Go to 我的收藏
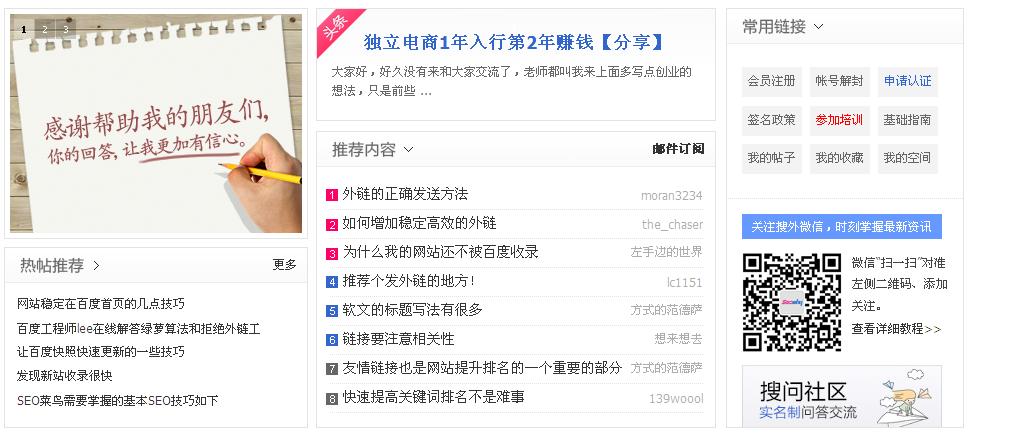1030x435 pixels. (839, 158)
